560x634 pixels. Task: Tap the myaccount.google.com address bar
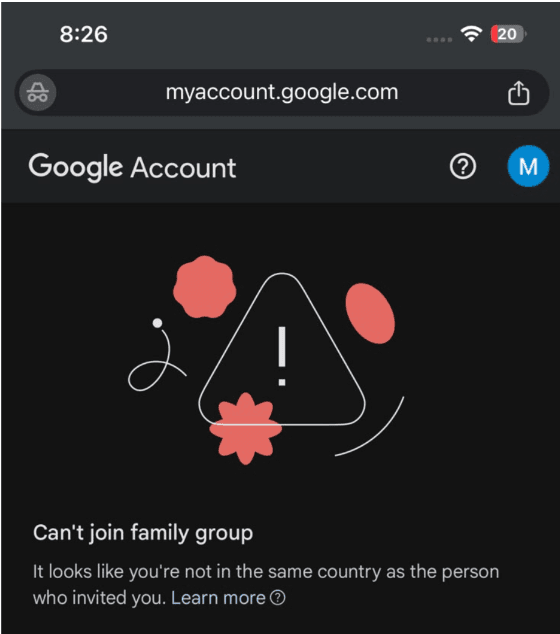pyautogui.click(x=282, y=93)
